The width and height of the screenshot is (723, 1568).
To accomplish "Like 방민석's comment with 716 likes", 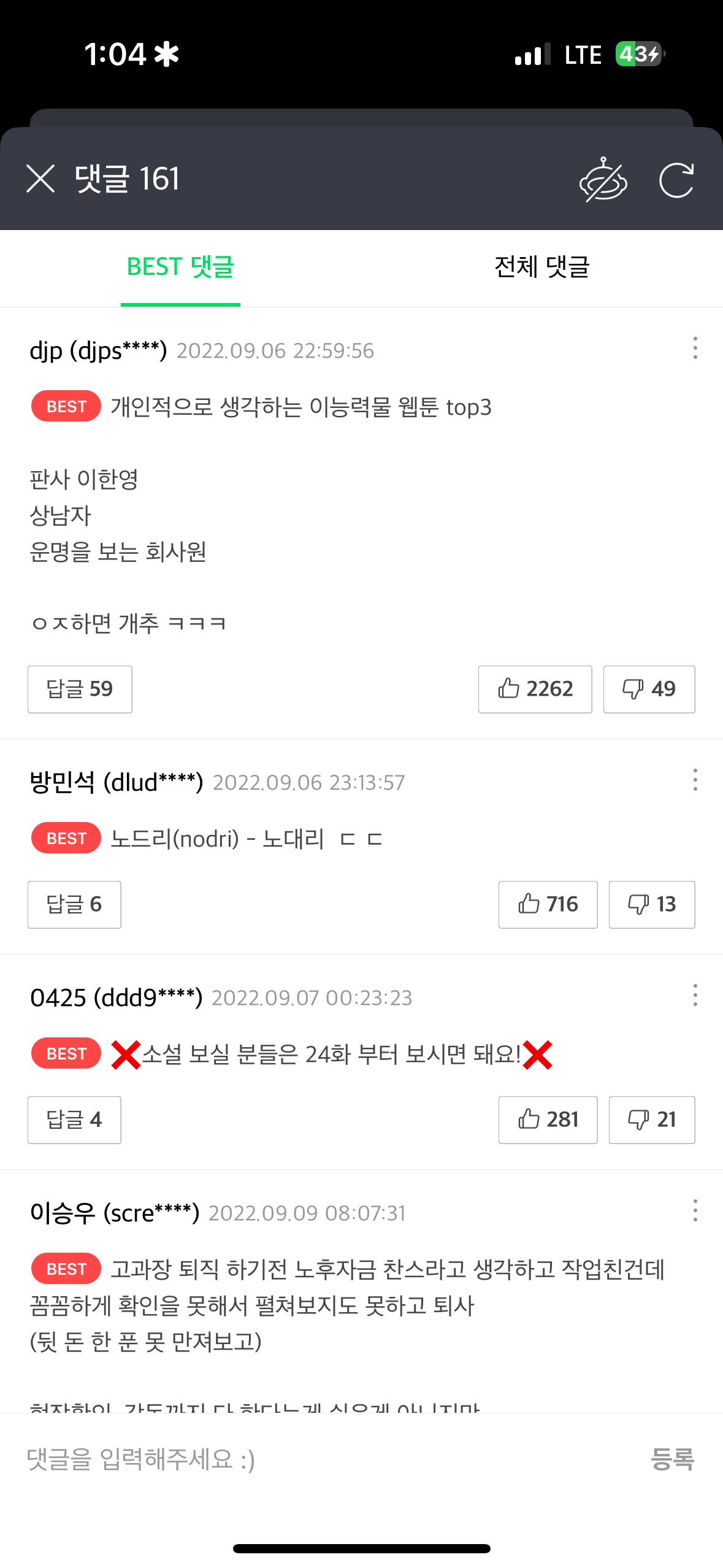I will [x=548, y=904].
